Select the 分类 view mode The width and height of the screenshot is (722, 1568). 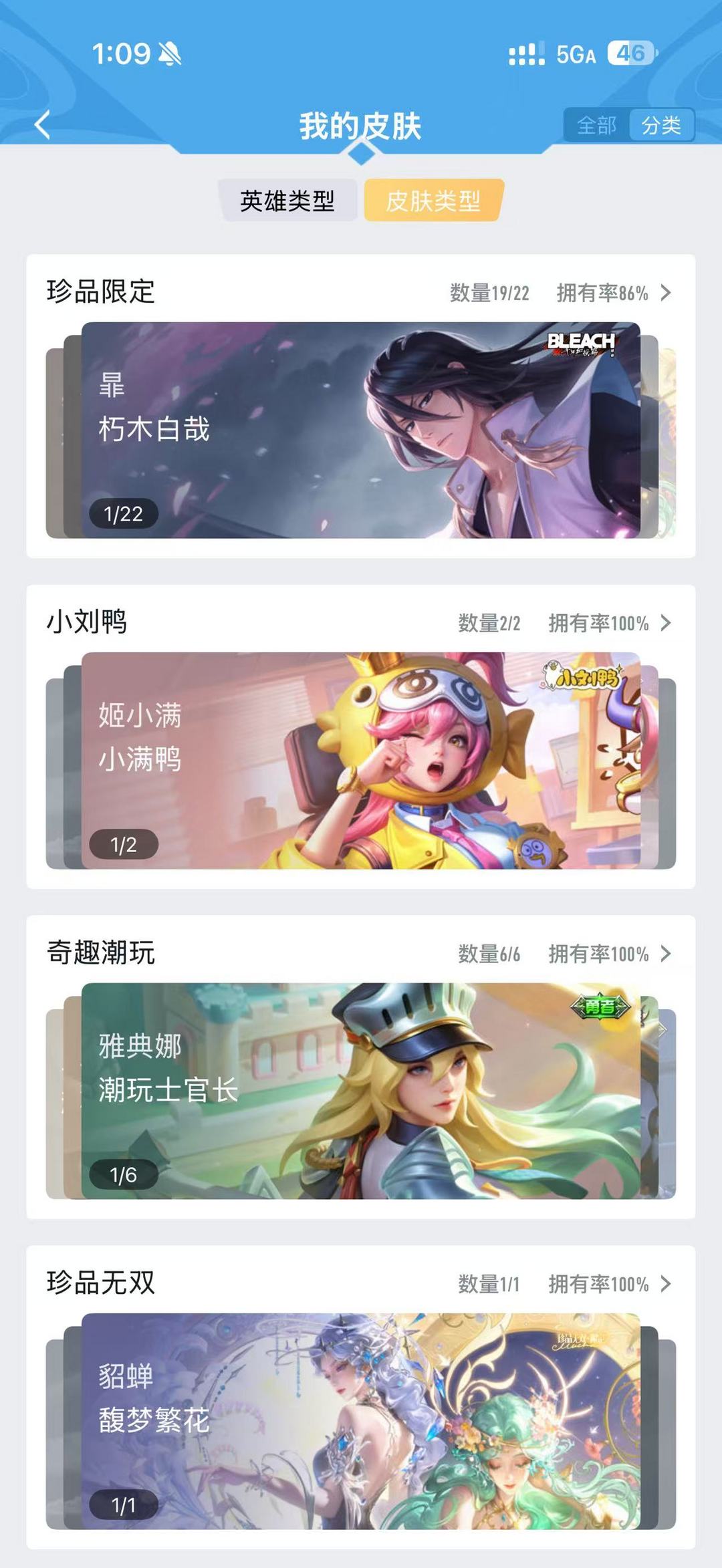pos(662,124)
